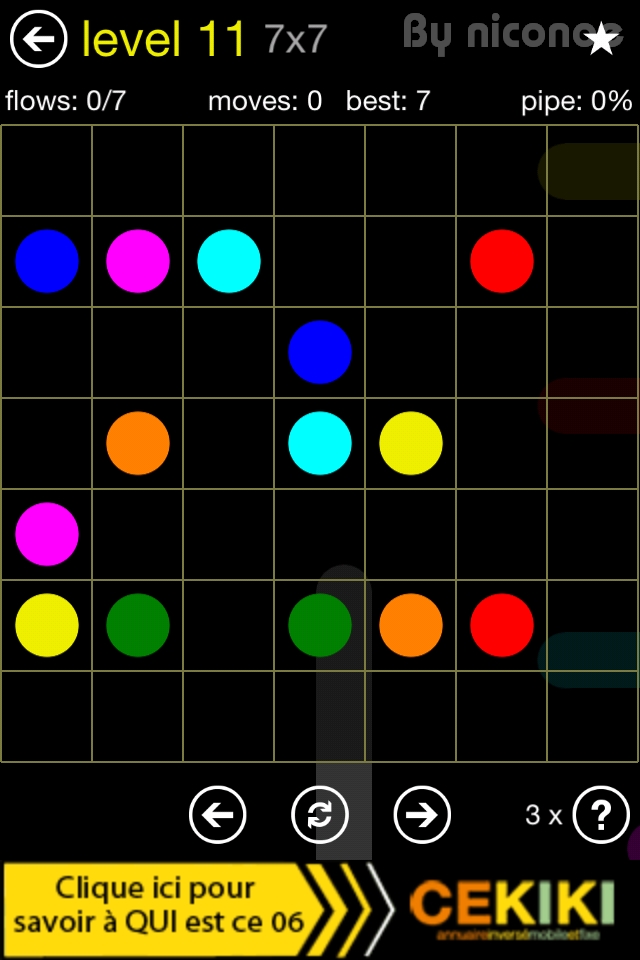
Task: Advance to the next level arrow
Action: pyautogui.click(x=422, y=815)
